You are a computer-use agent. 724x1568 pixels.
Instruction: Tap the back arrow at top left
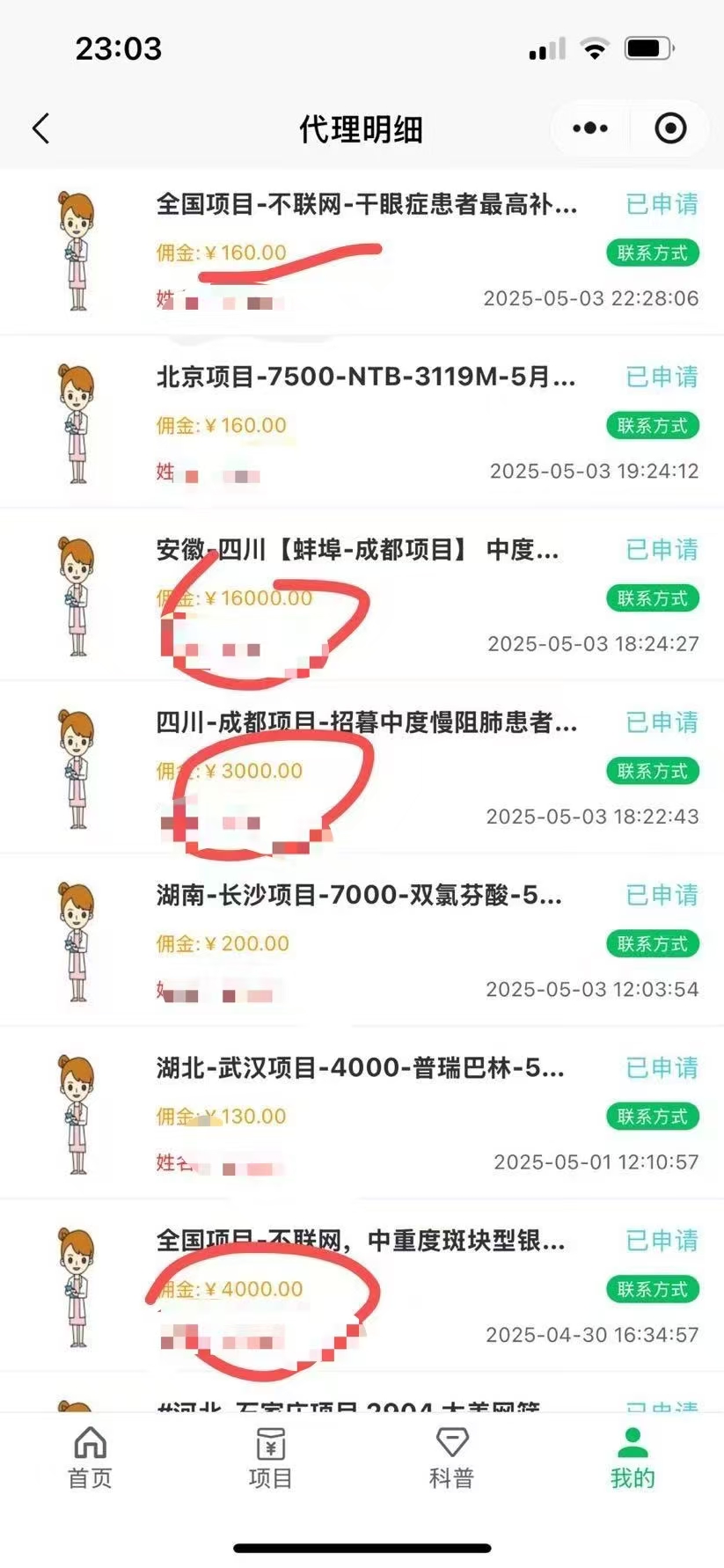click(x=40, y=128)
